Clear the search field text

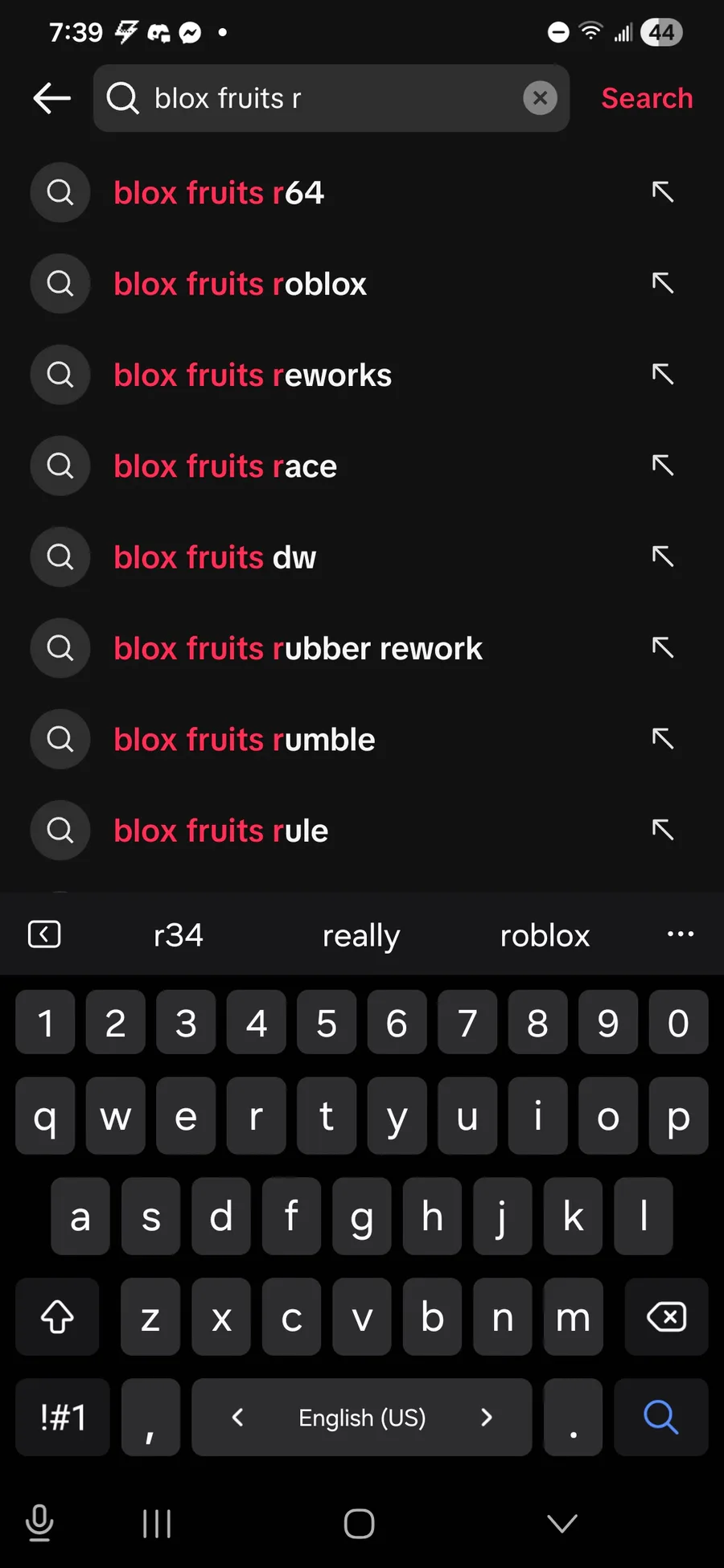(x=540, y=98)
